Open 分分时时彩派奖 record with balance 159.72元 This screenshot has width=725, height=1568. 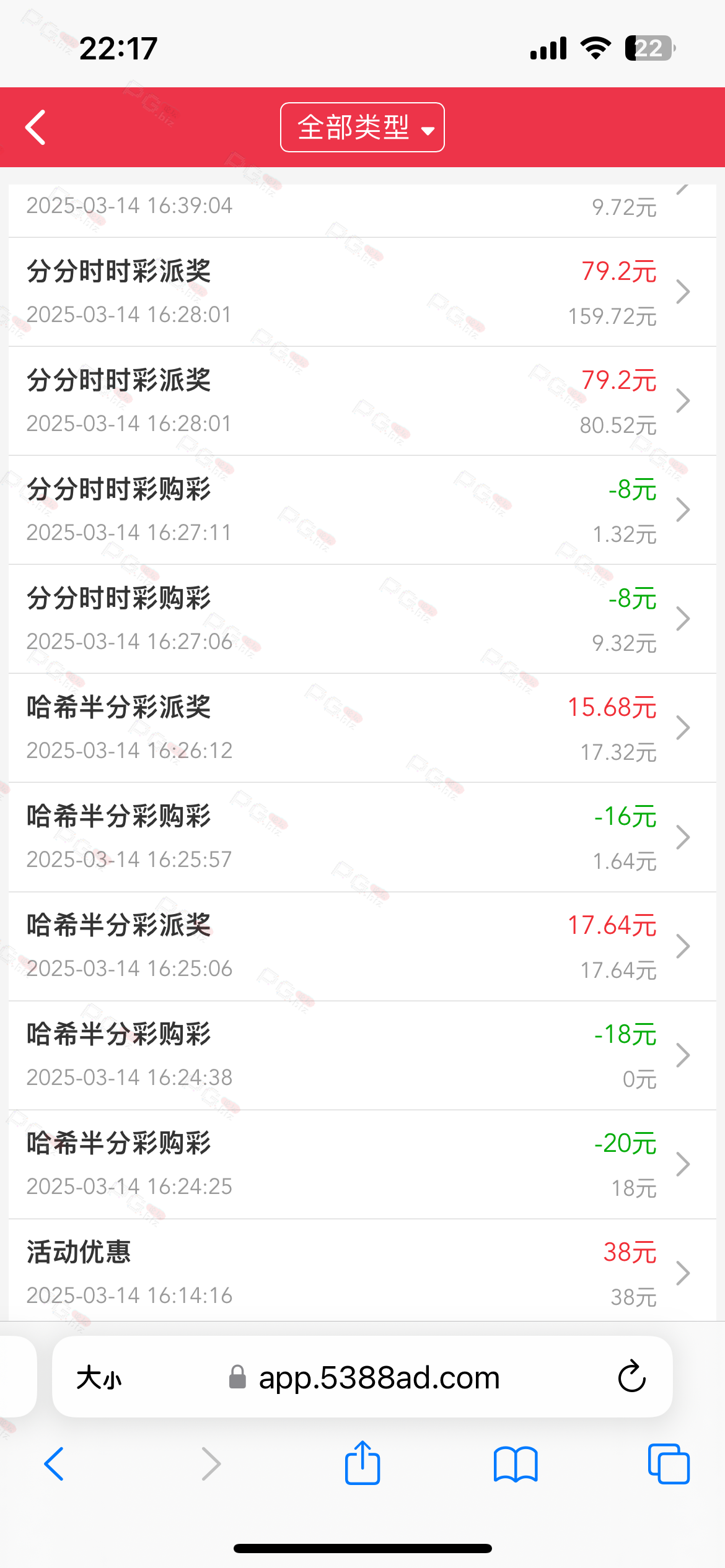pyautogui.click(x=362, y=292)
